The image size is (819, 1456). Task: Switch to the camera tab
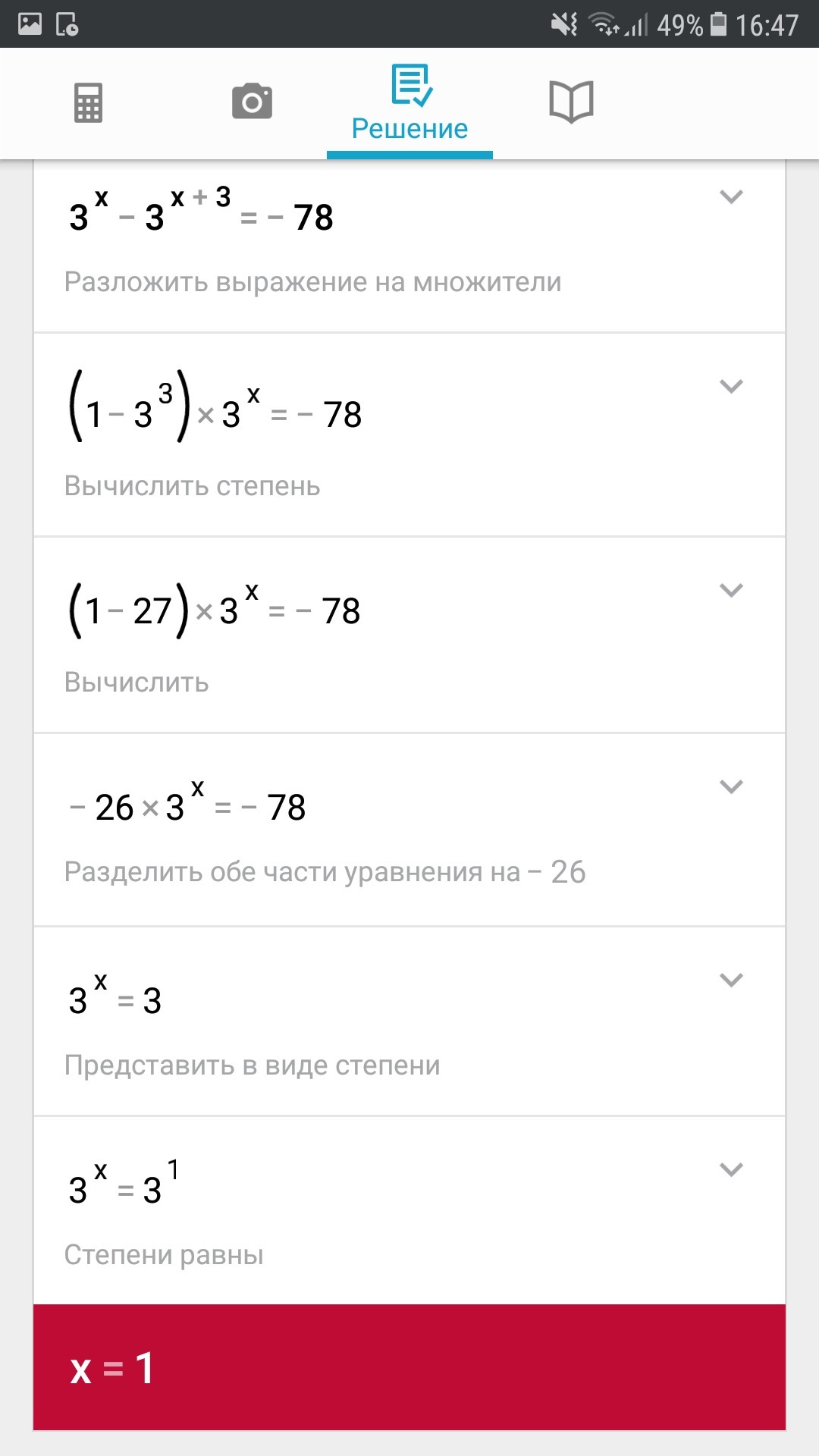click(x=252, y=102)
